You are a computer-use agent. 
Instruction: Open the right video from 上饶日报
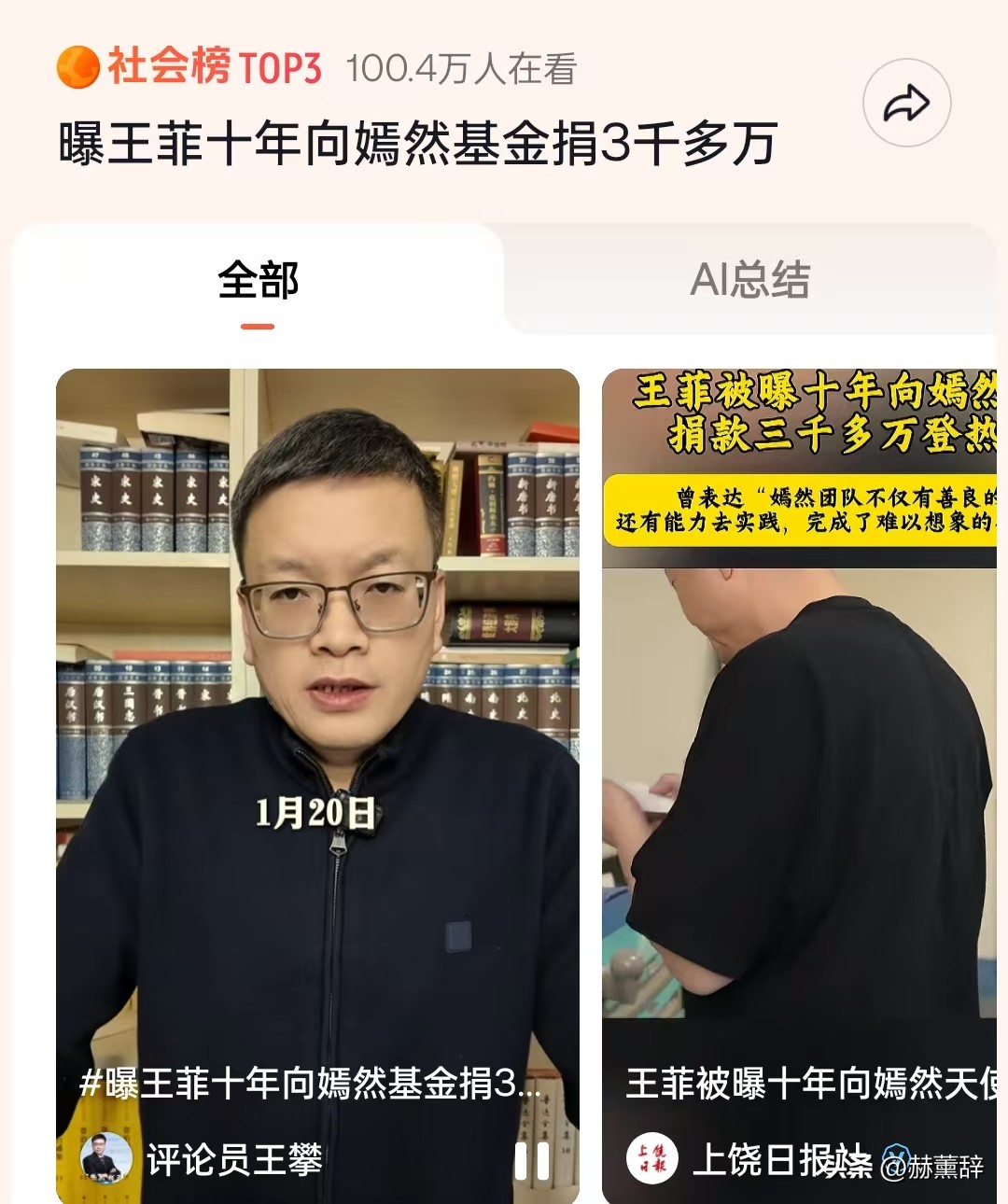point(803,747)
